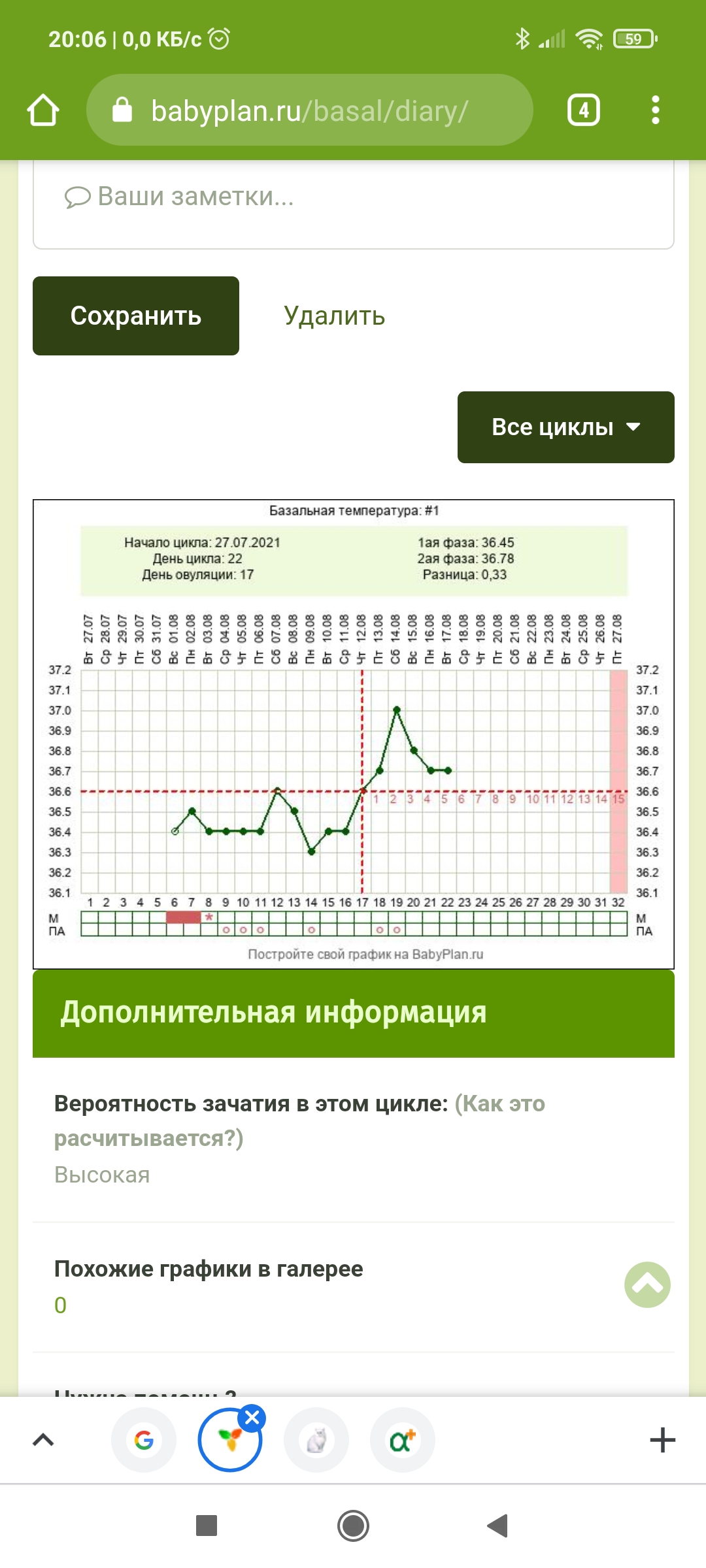
Task: Expand the "Все циклы" dropdown
Action: 566,427
